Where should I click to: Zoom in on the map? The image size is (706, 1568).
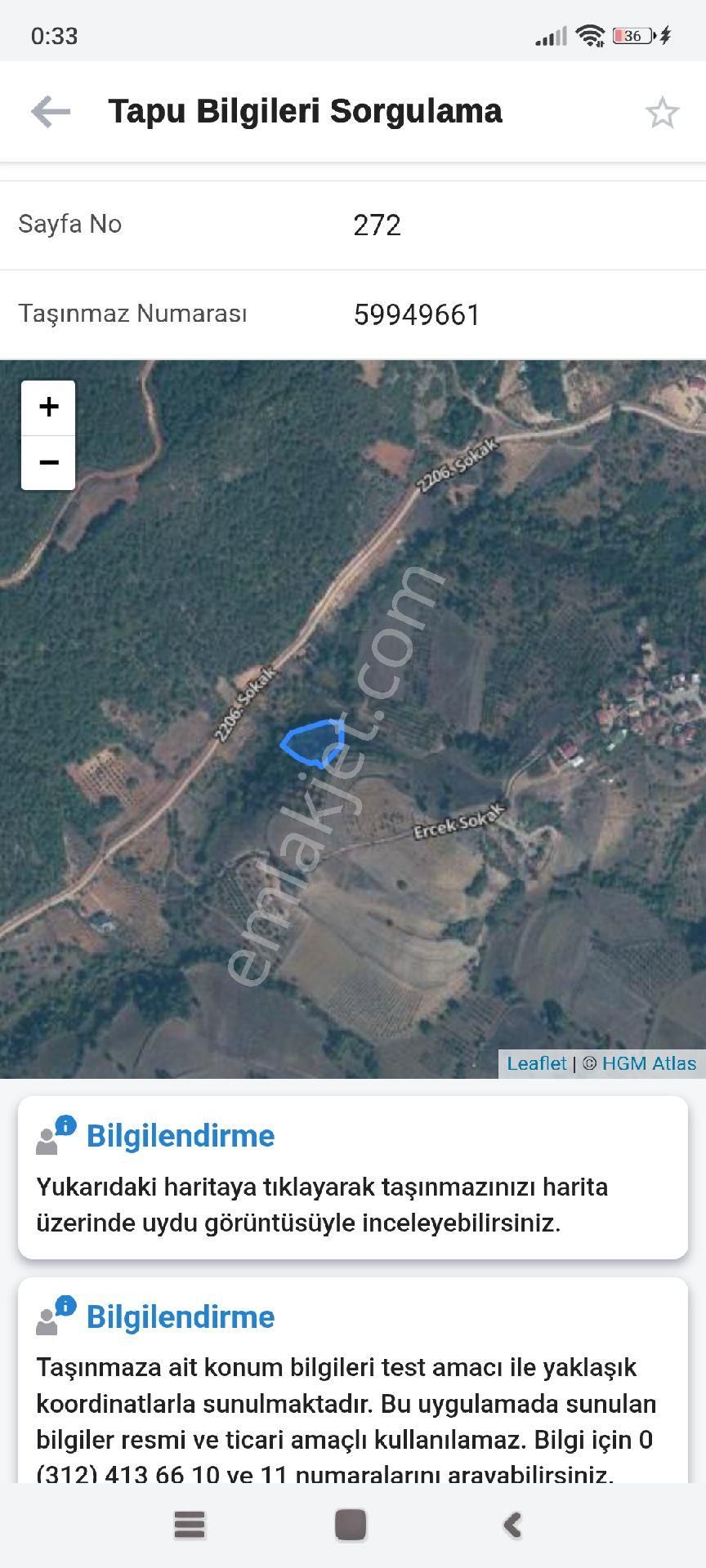[x=48, y=407]
